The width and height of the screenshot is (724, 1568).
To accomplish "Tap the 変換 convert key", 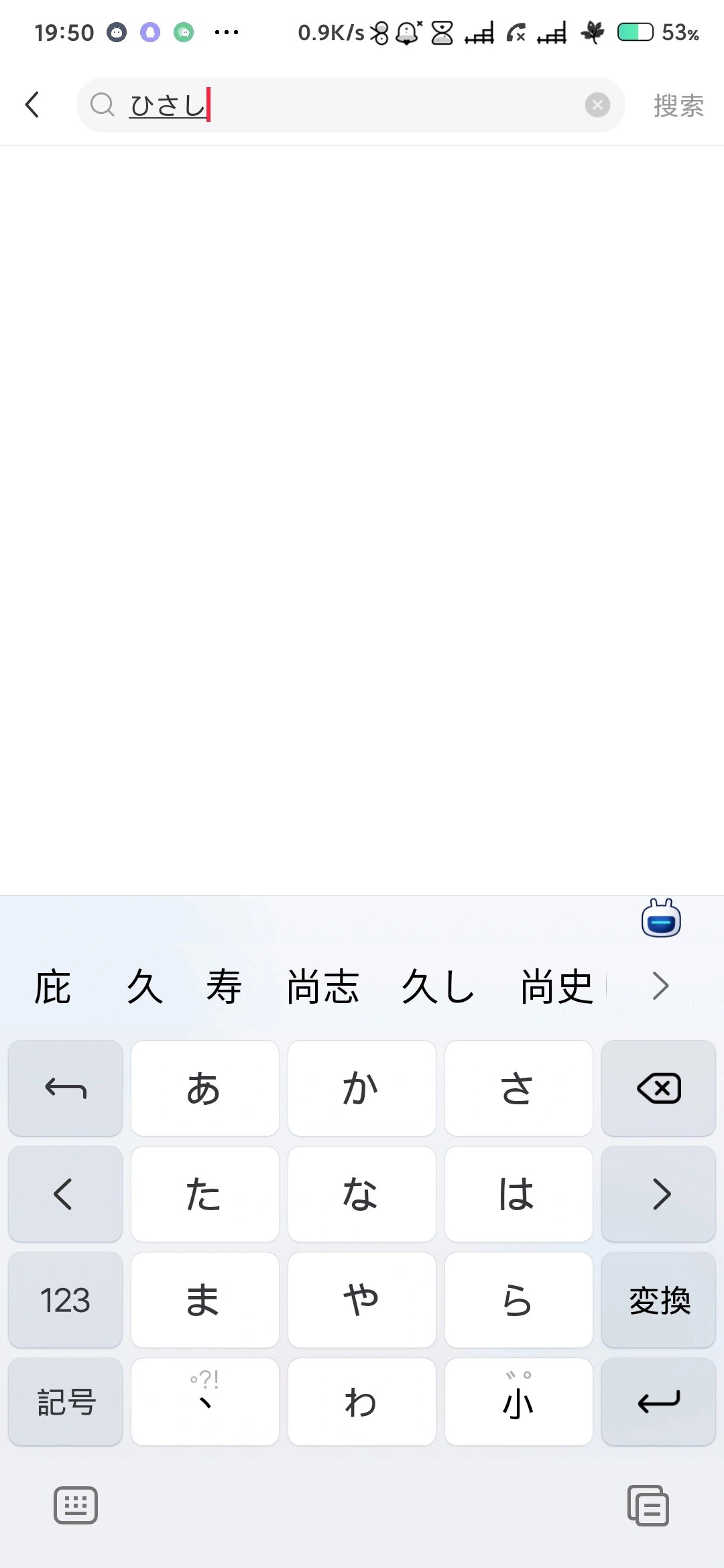I will tap(658, 1300).
